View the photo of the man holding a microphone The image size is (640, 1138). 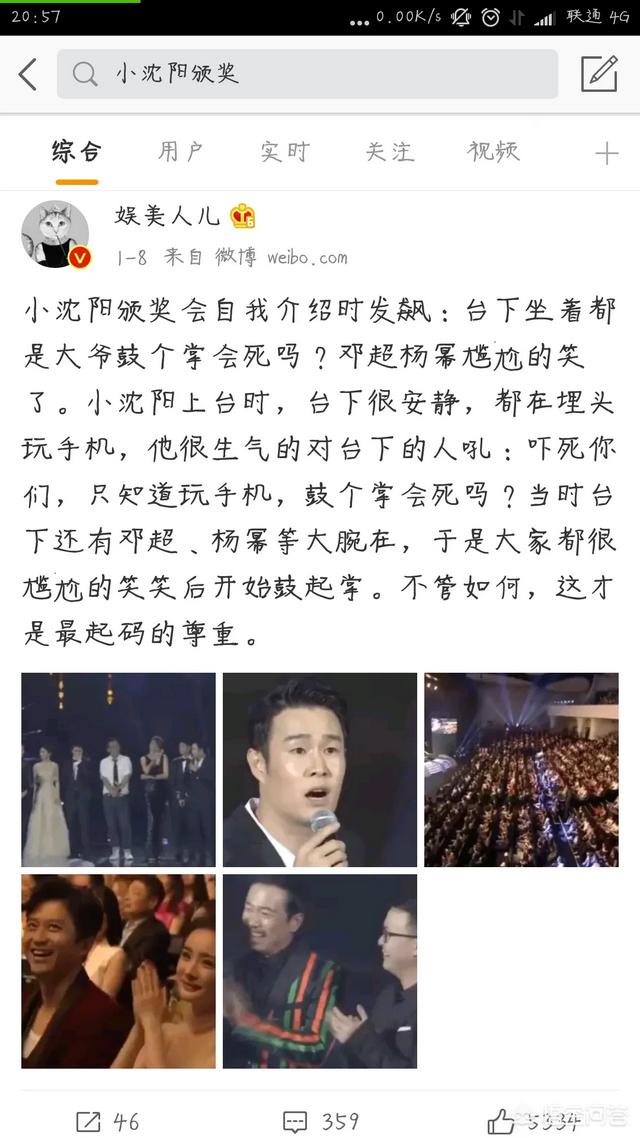[x=319, y=769]
